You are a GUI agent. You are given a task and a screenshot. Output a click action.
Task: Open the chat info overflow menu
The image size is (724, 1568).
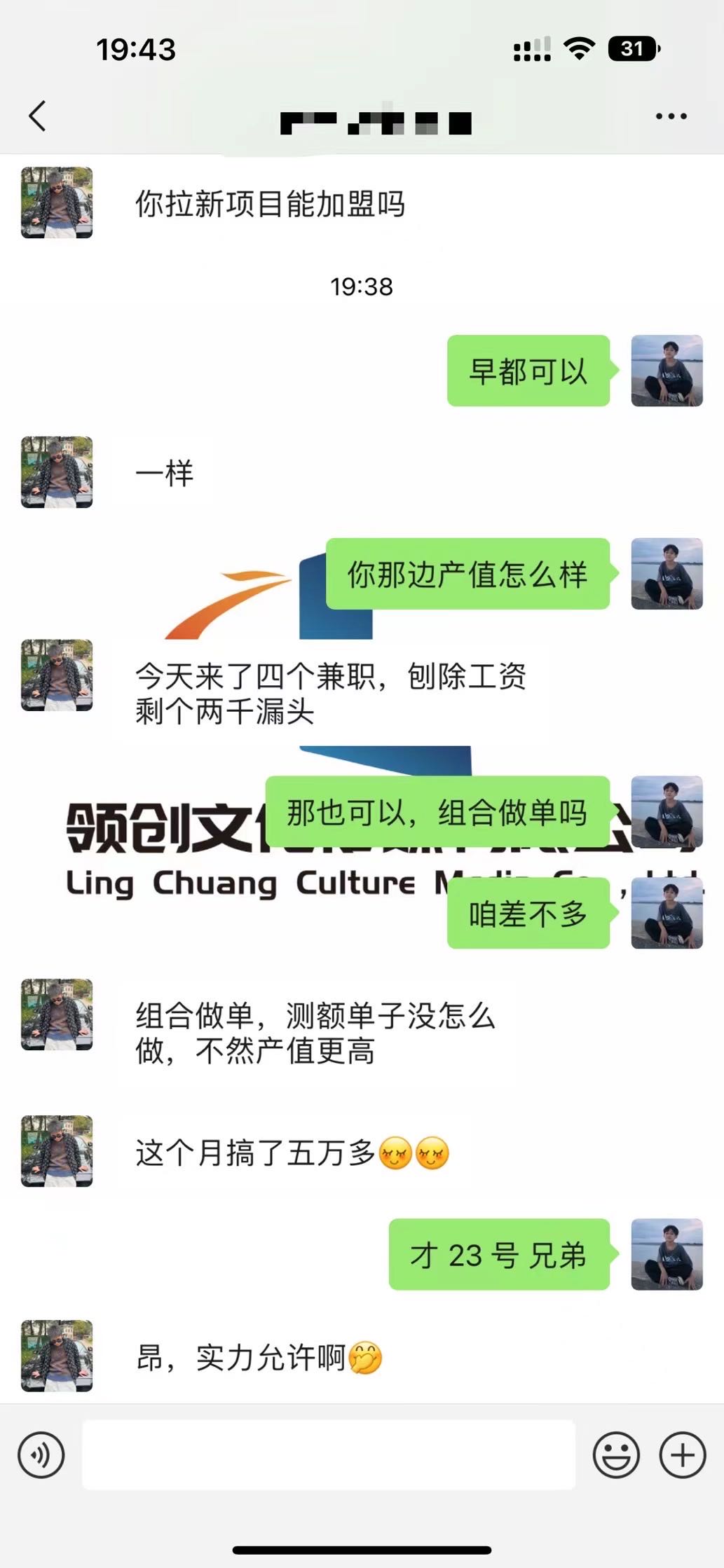(x=671, y=116)
